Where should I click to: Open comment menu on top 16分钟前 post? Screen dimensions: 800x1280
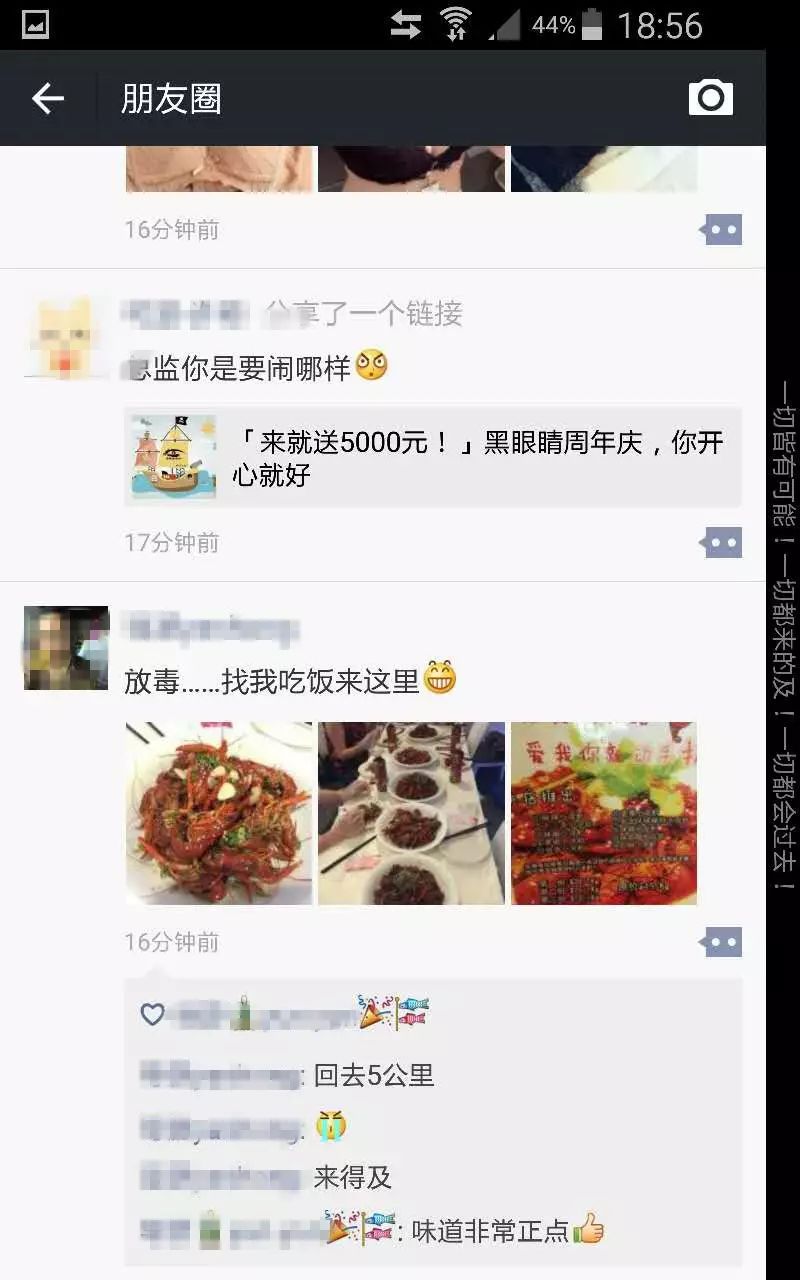point(721,230)
